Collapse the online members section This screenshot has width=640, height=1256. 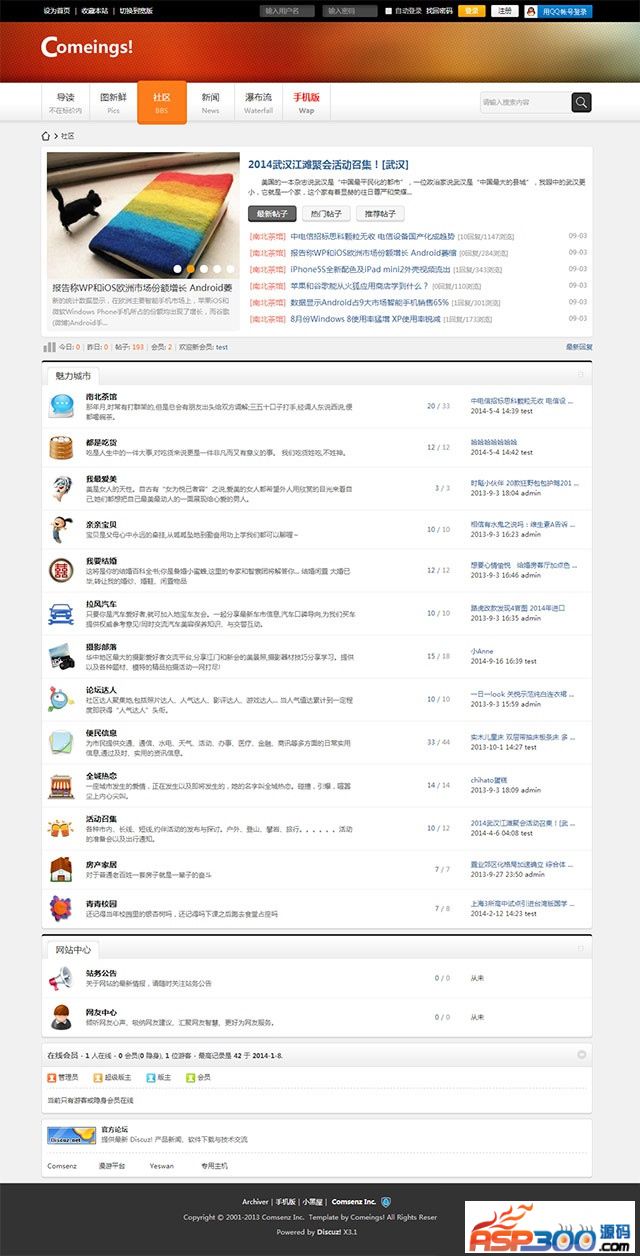click(582, 1054)
